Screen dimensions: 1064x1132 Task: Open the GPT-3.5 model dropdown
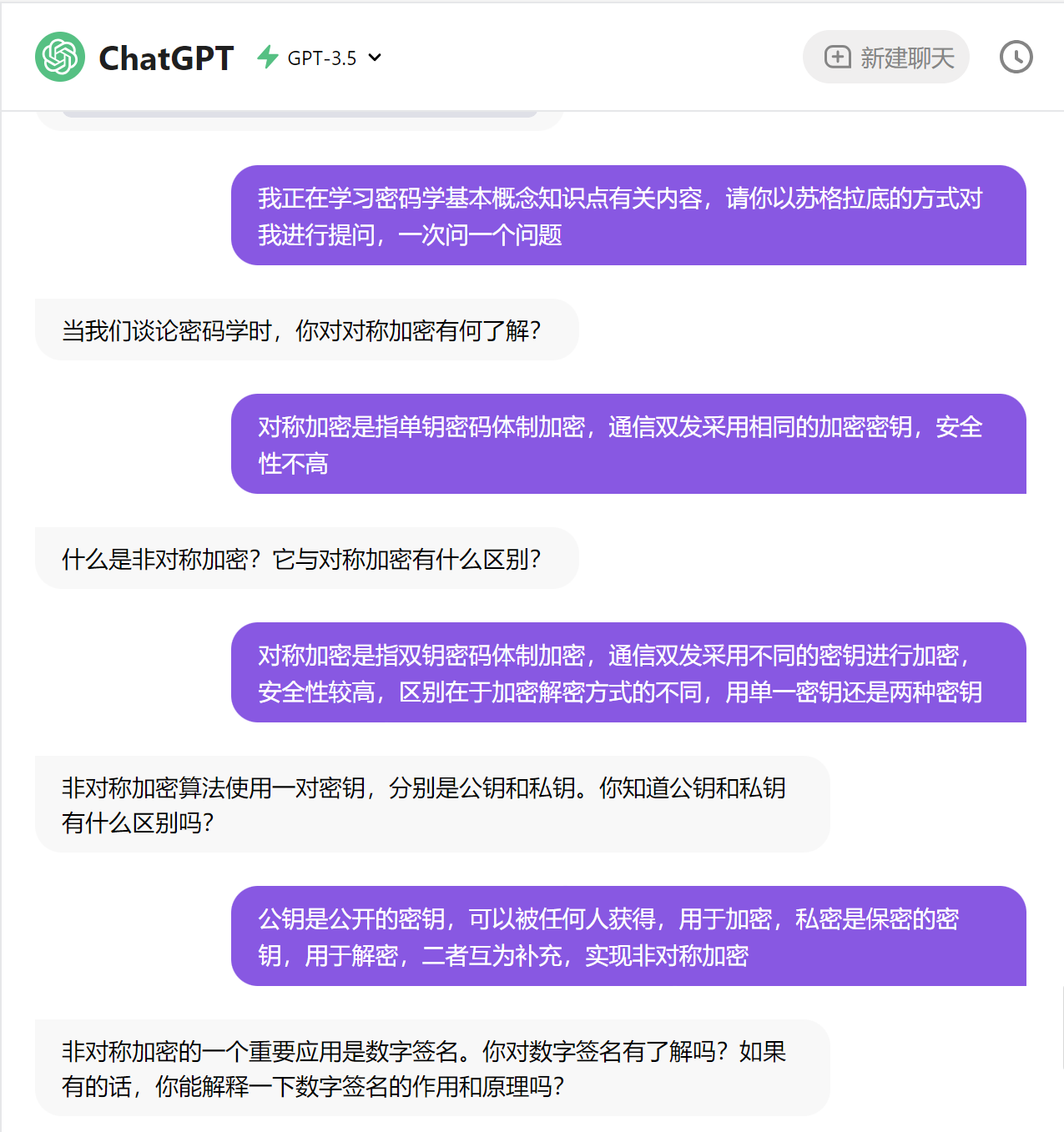tap(322, 58)
